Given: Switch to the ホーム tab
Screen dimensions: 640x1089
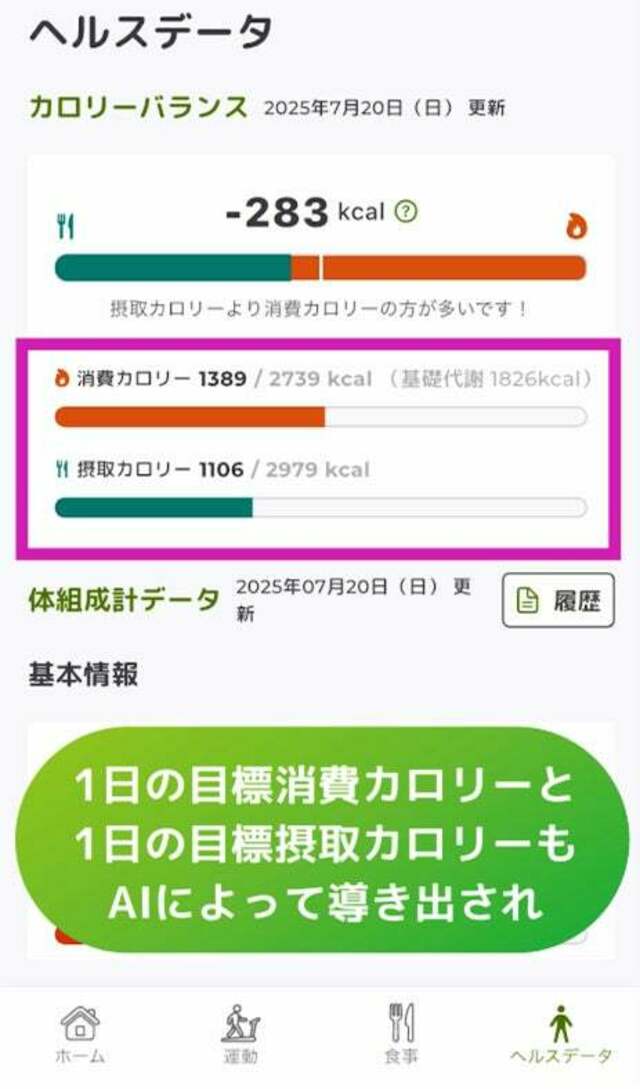Looking at the screenshot, I should tap(80, 1033).
